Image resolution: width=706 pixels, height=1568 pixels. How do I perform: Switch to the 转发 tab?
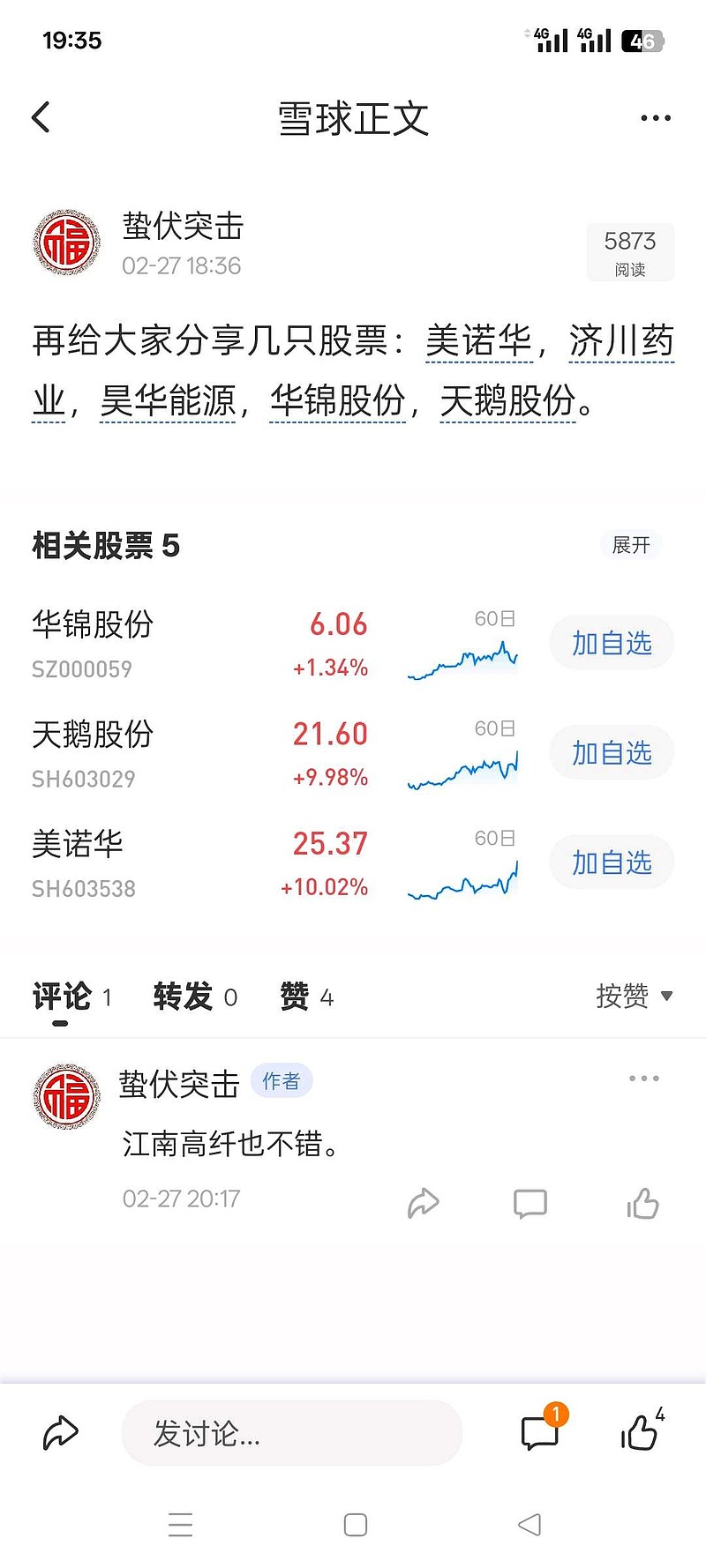194,997
